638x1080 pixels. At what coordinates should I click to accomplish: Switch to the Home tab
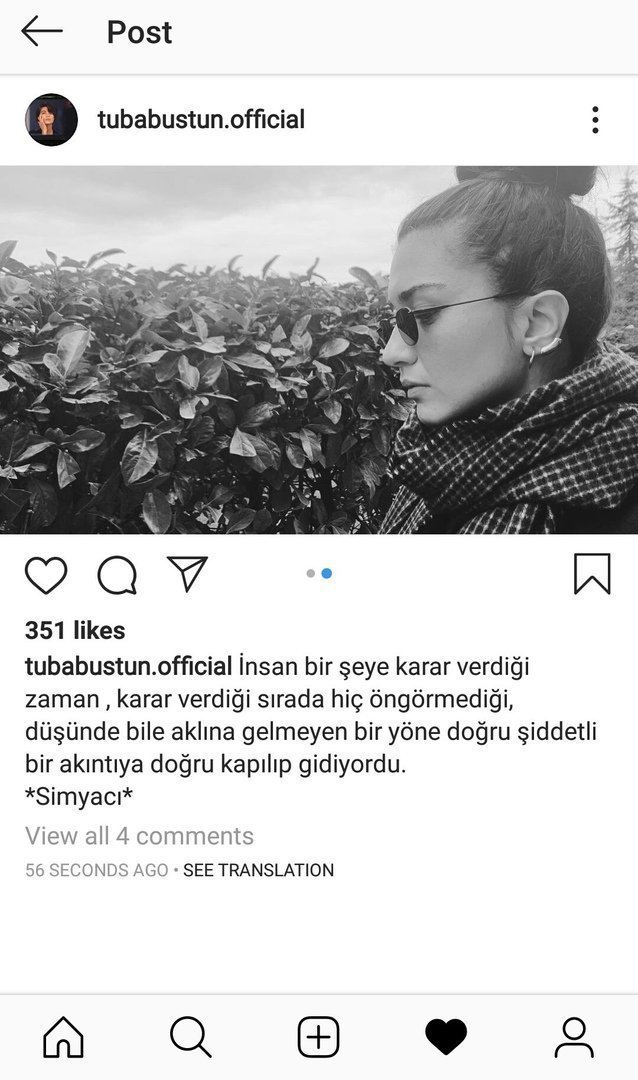(63, 1037)
